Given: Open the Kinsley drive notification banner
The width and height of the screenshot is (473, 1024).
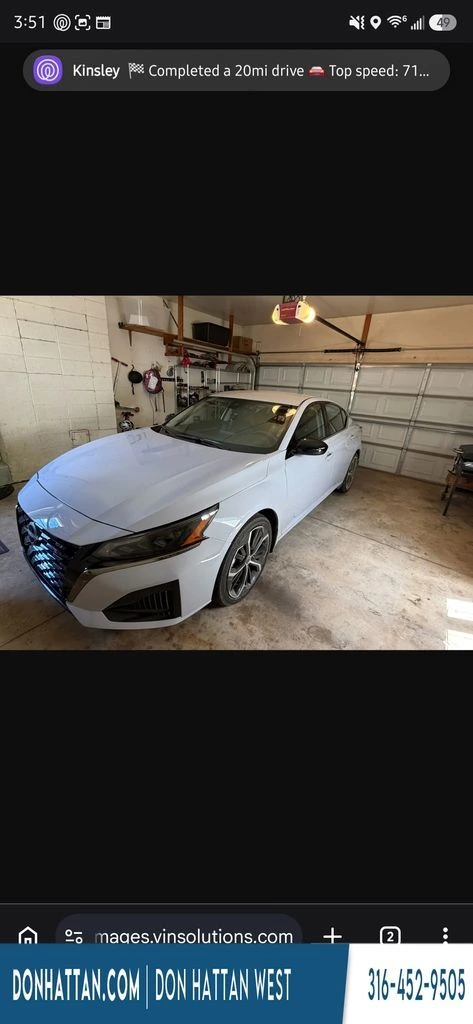Looking at the screenshot, I should (x=236, y=71).
